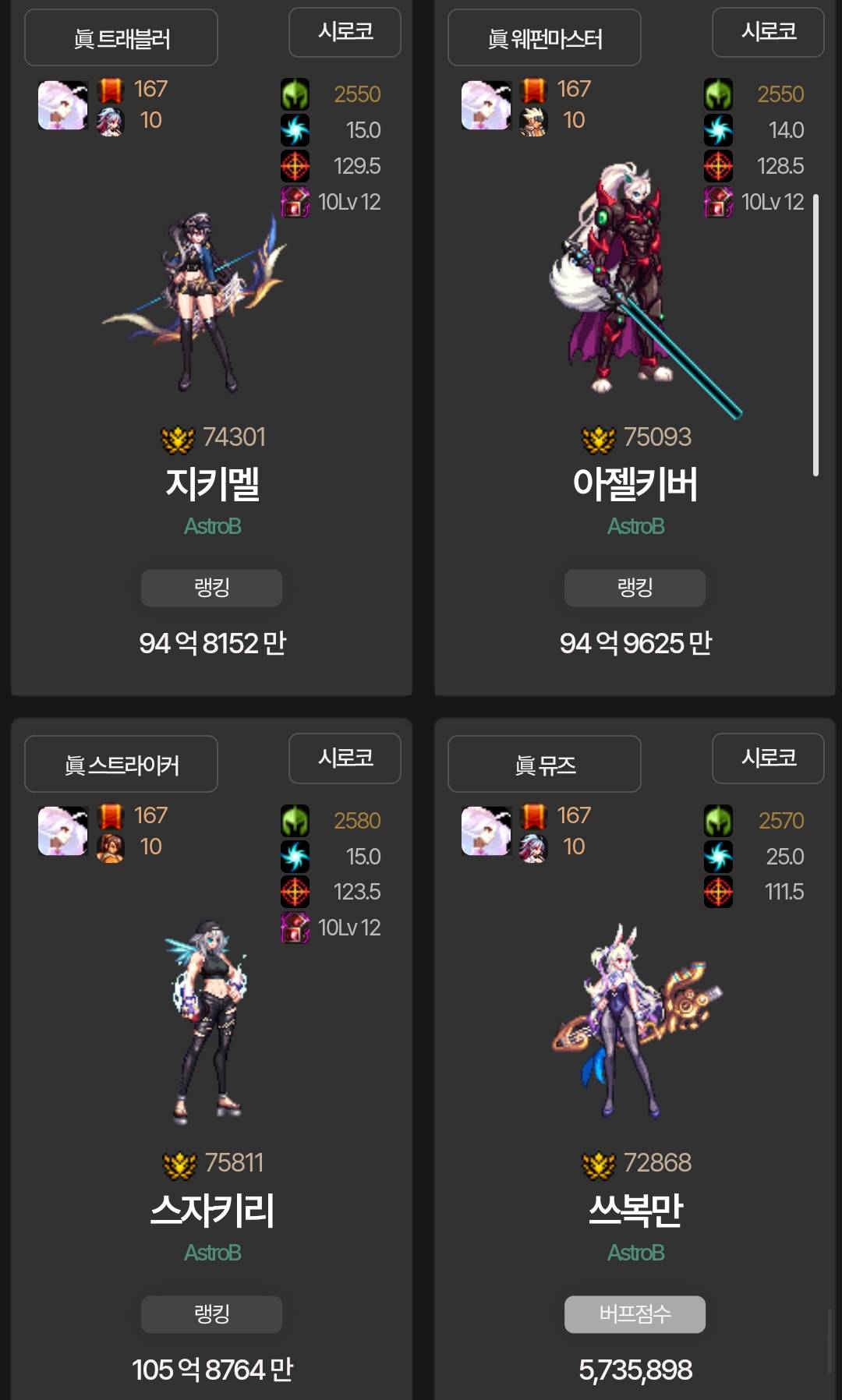Open the 쓰복만 character card
Viewport: 842px width, 1400px height.
pos(635,1209)
